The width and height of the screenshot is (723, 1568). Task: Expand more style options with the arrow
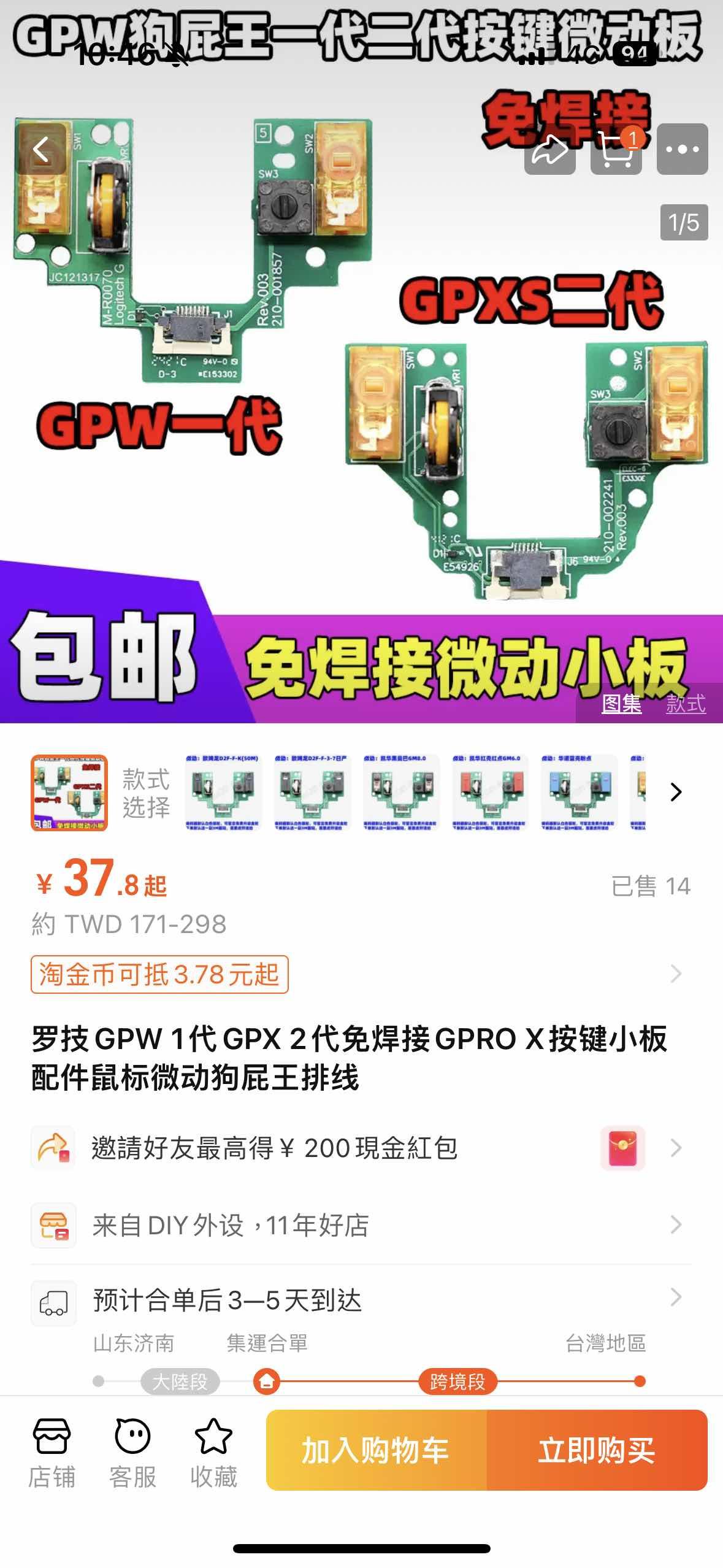pyautogui.click(x=676, y=792)
